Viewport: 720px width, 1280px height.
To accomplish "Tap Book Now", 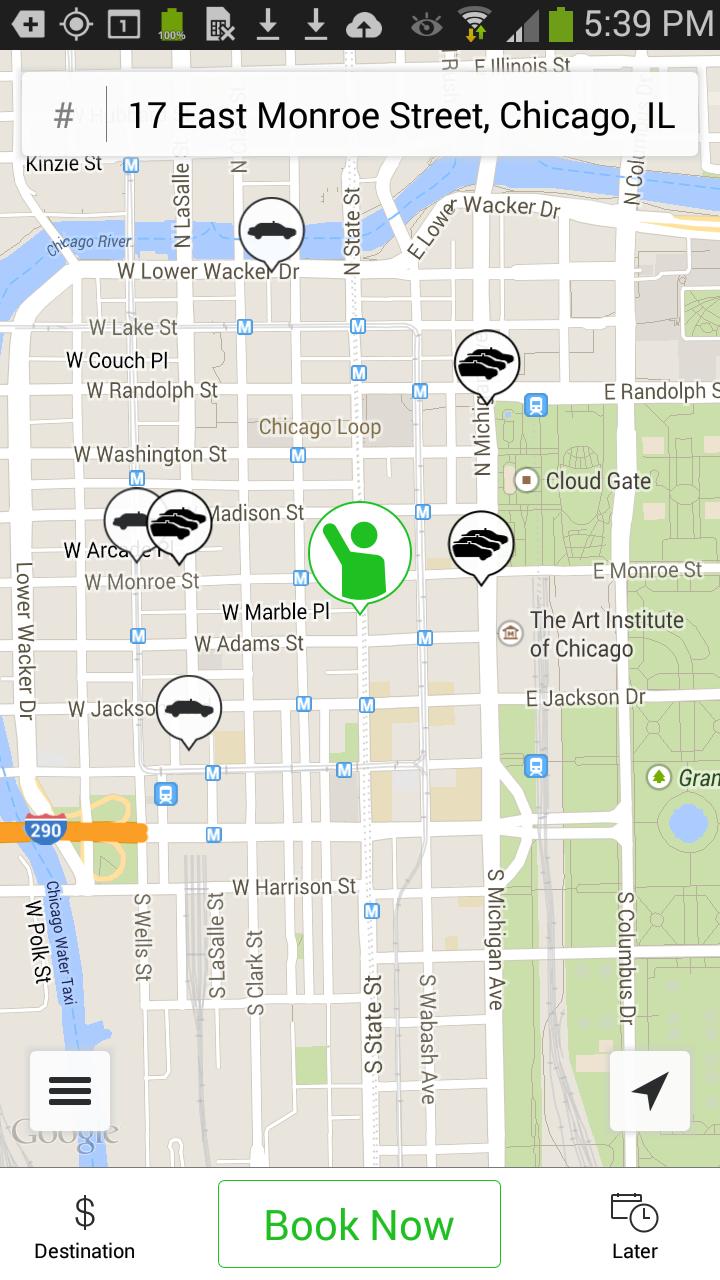I will click(x=359, y=1224).
